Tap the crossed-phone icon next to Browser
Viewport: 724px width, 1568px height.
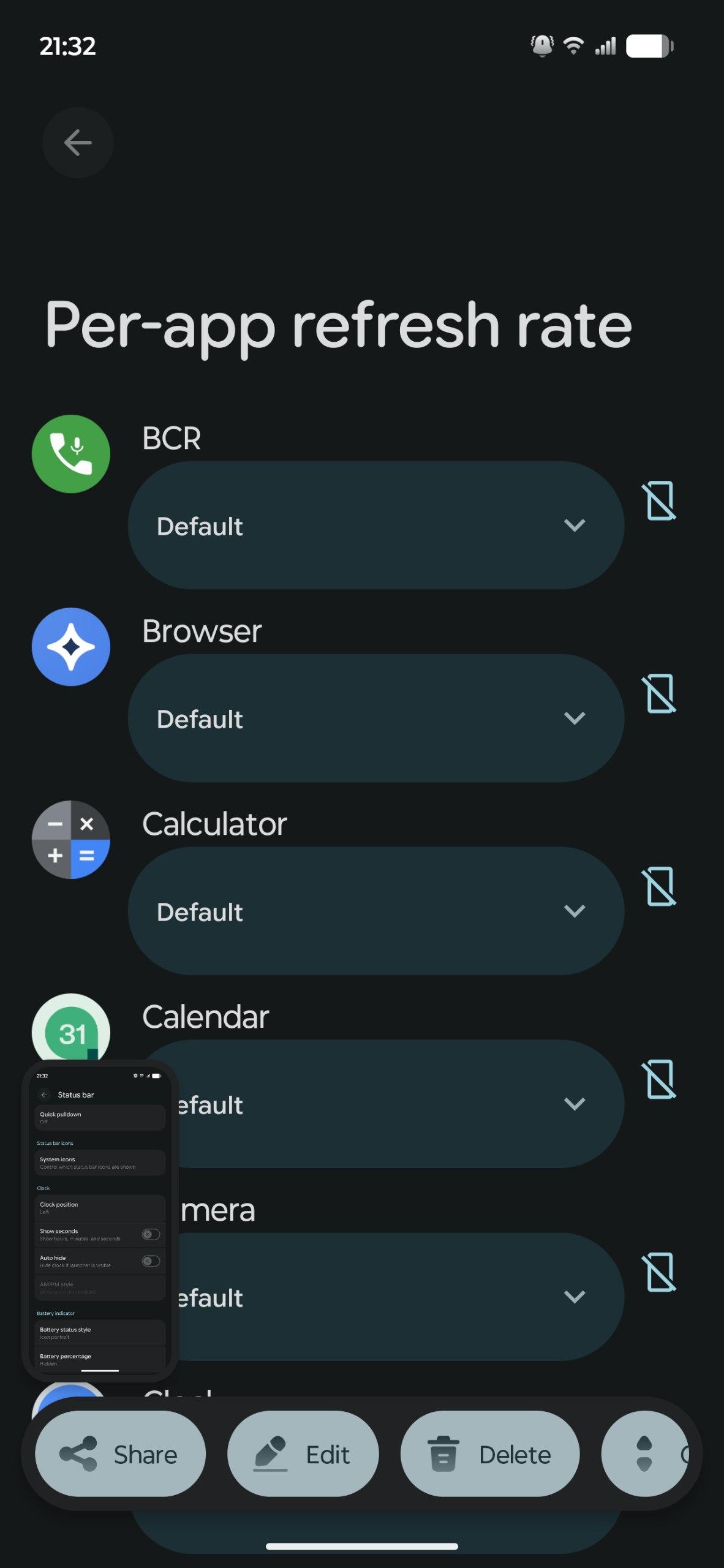[660, 694]
